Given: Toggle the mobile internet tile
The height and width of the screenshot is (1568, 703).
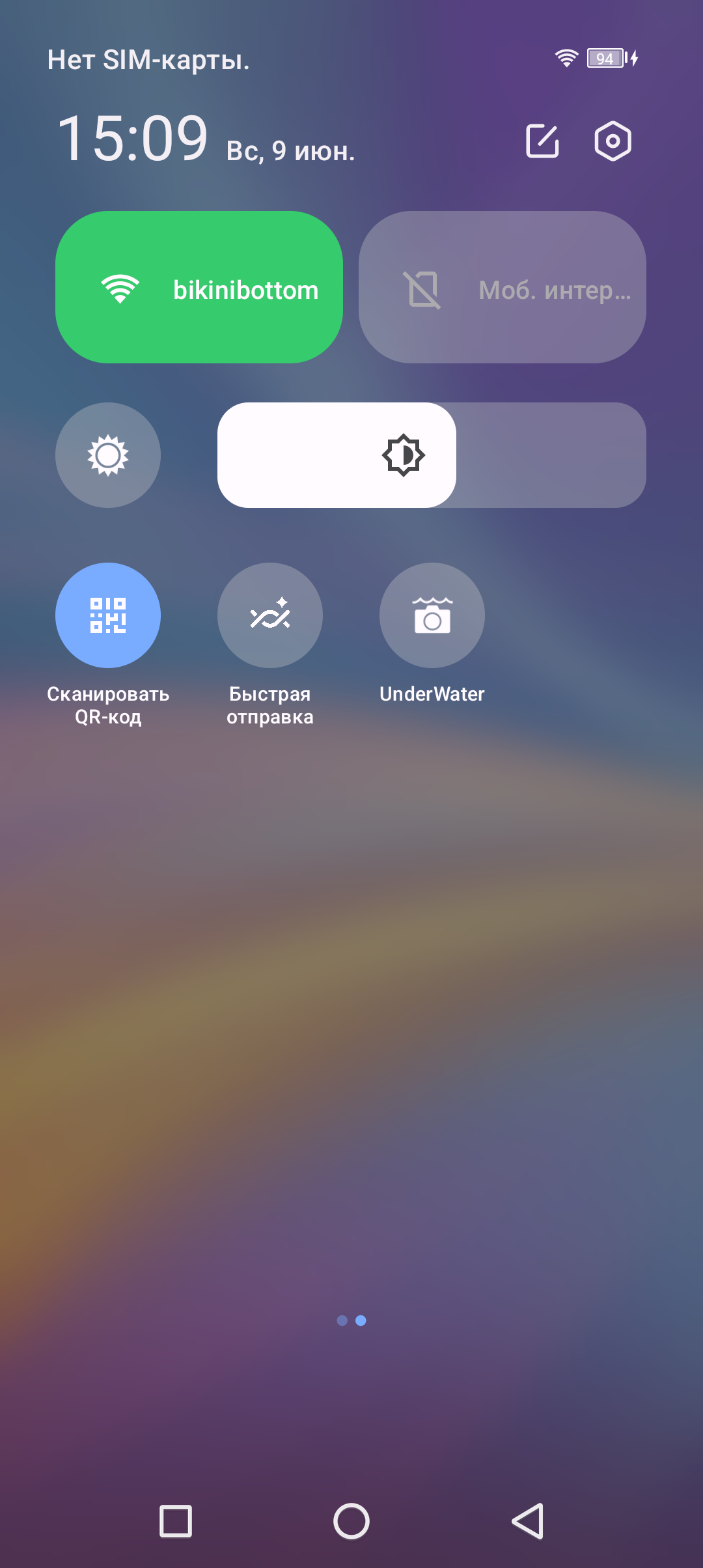Looking at the screenshot, I should coord(502,287).
